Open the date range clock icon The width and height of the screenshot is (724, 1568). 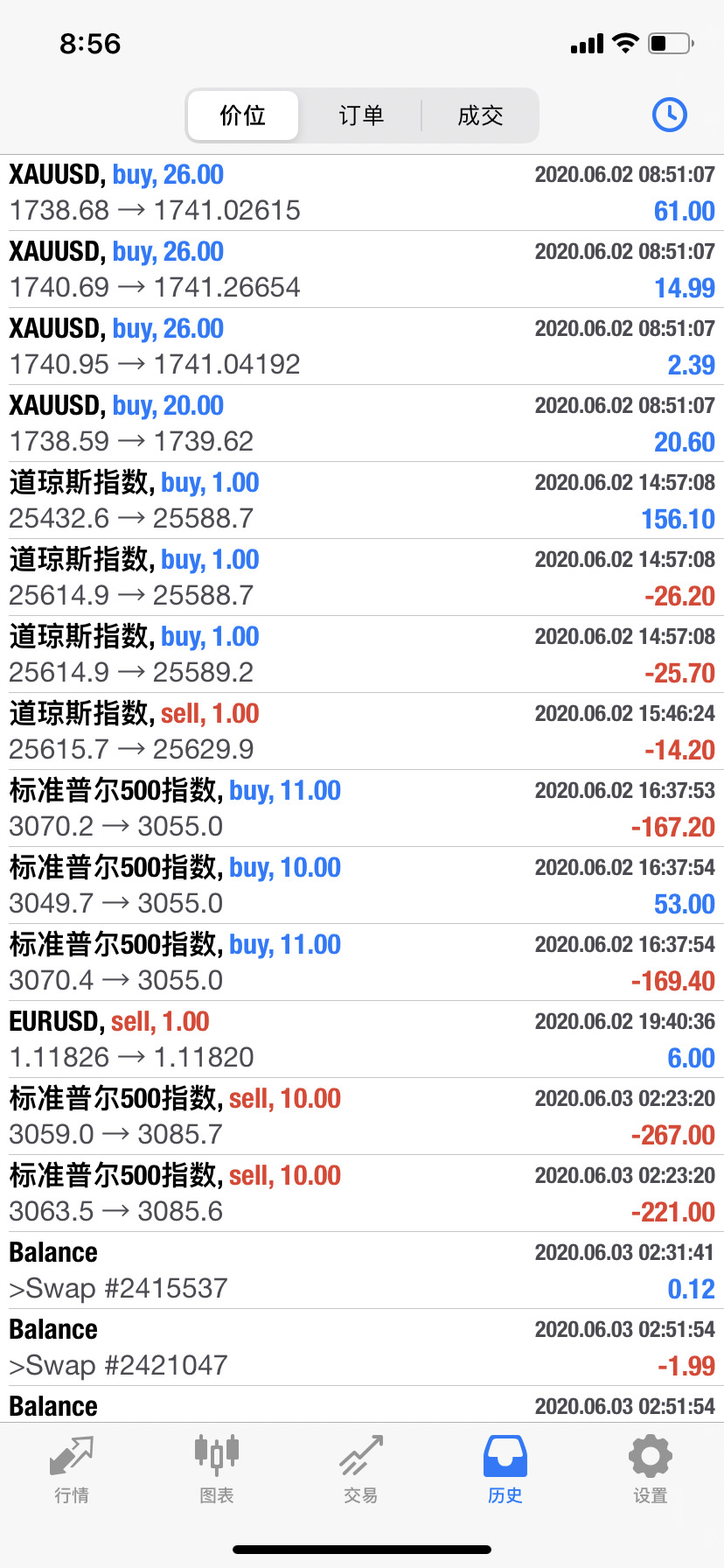[670, 115]
